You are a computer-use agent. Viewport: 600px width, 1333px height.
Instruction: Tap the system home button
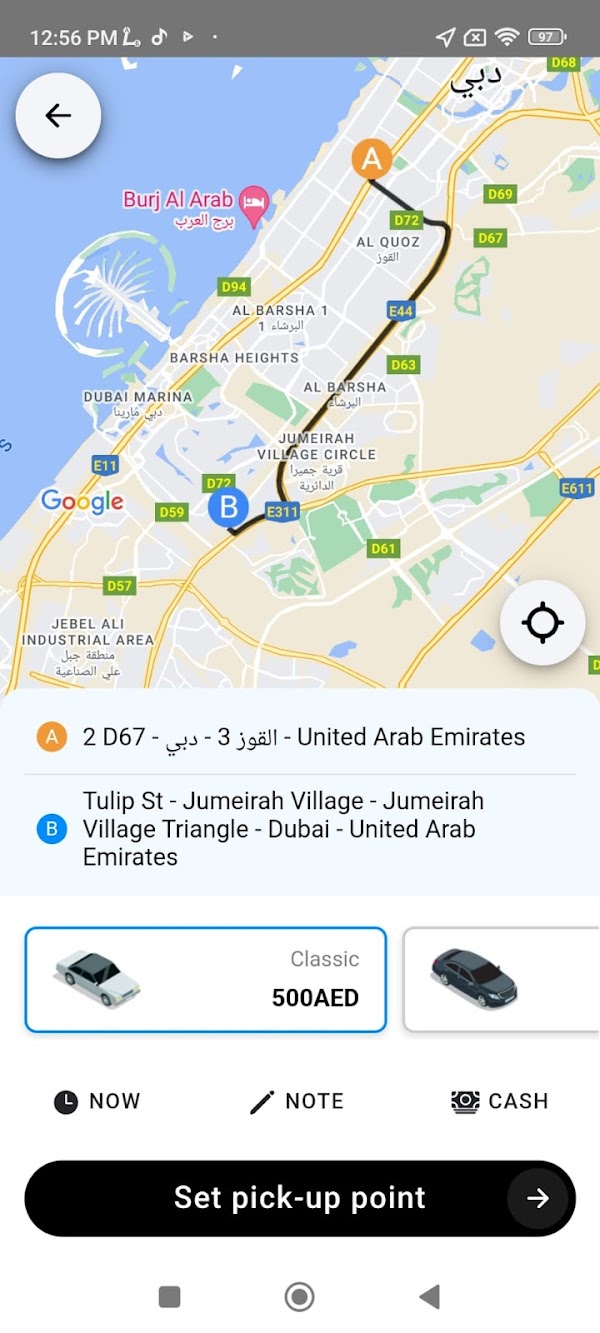coord(299,1297)
